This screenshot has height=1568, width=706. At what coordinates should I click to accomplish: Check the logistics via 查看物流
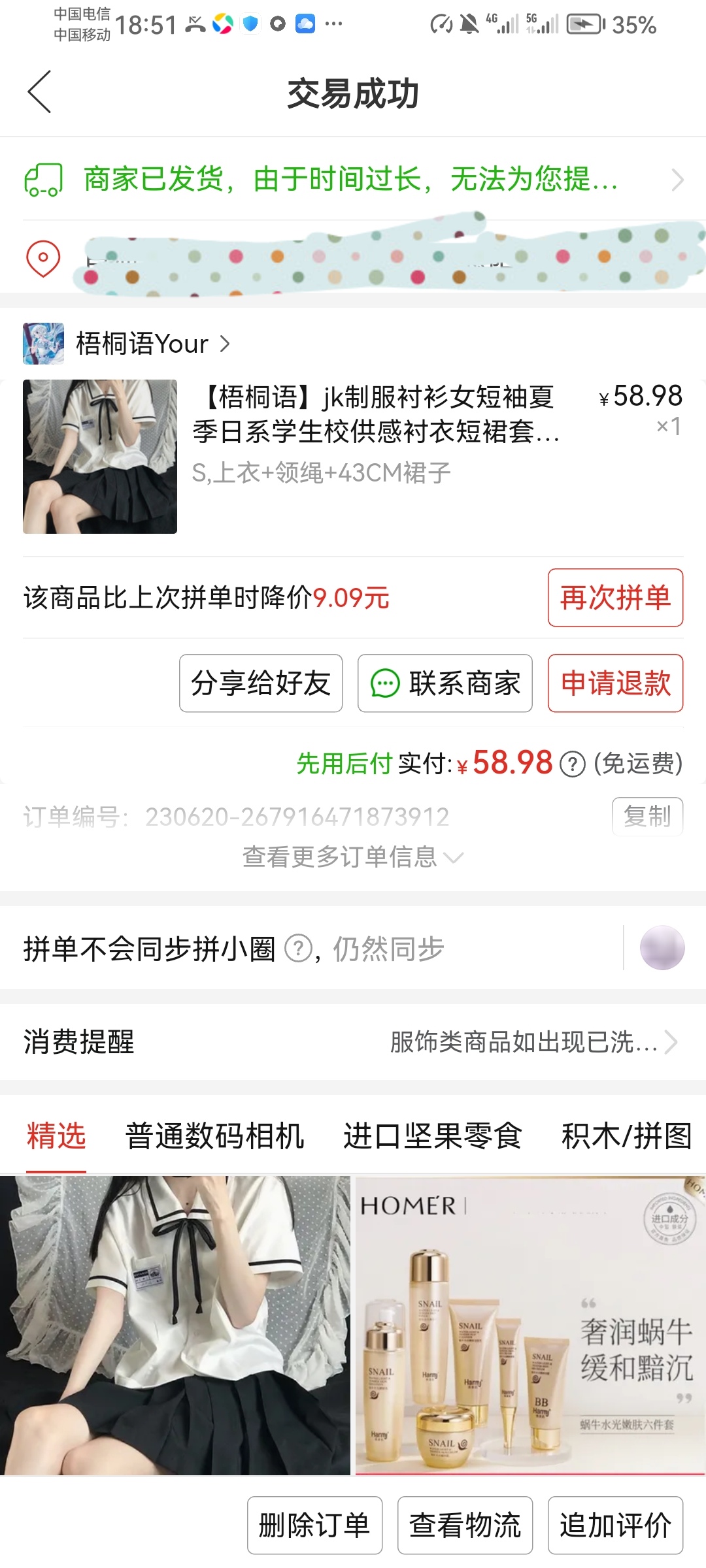tap(465, 1526)
